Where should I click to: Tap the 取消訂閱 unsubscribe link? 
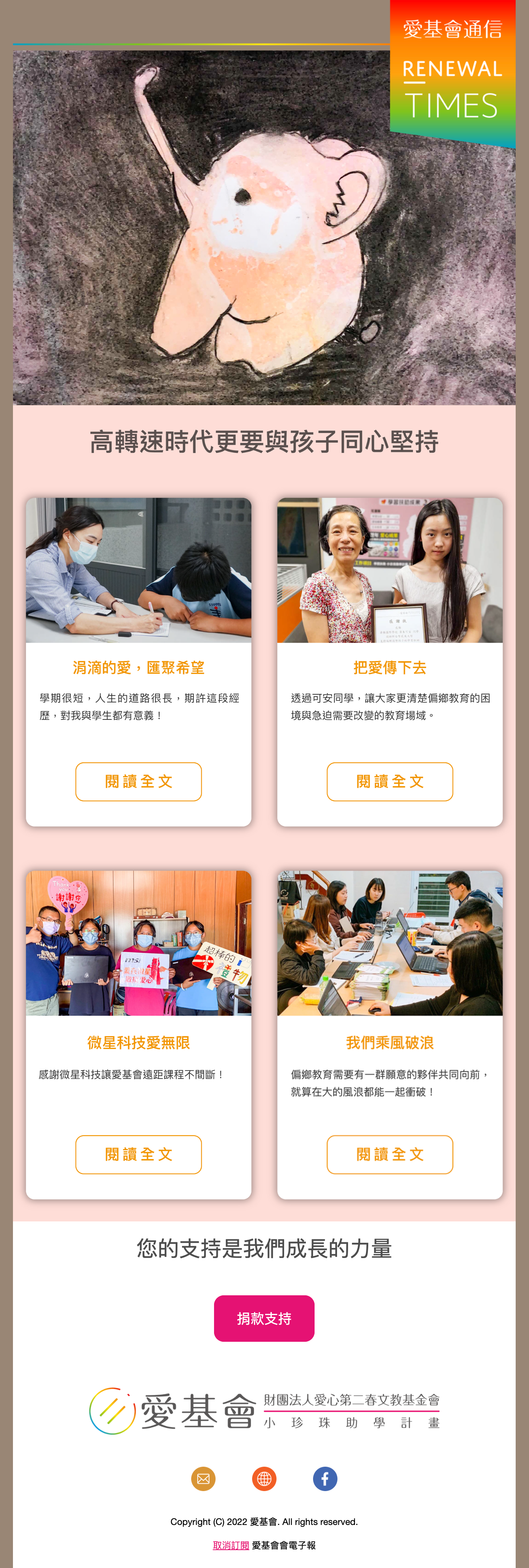coord(231,1545)
